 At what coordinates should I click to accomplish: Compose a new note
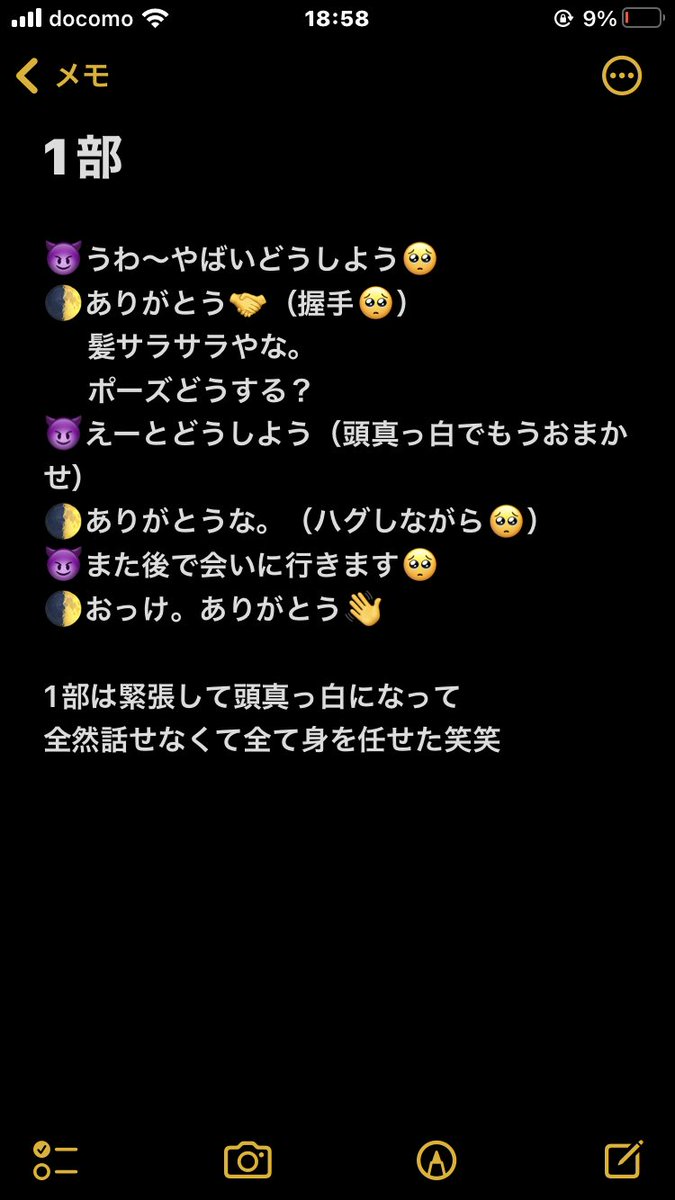point(623,1158)
